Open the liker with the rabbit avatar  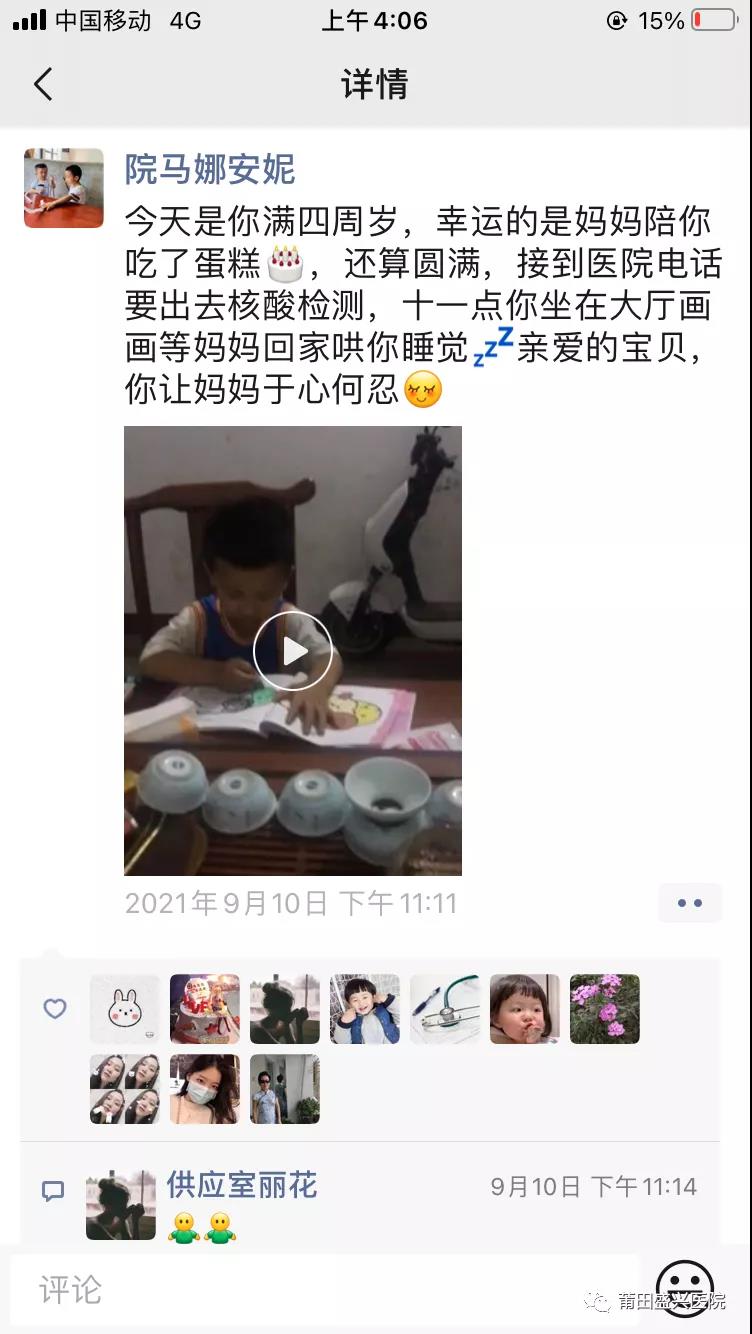[x=125, y=1009]
